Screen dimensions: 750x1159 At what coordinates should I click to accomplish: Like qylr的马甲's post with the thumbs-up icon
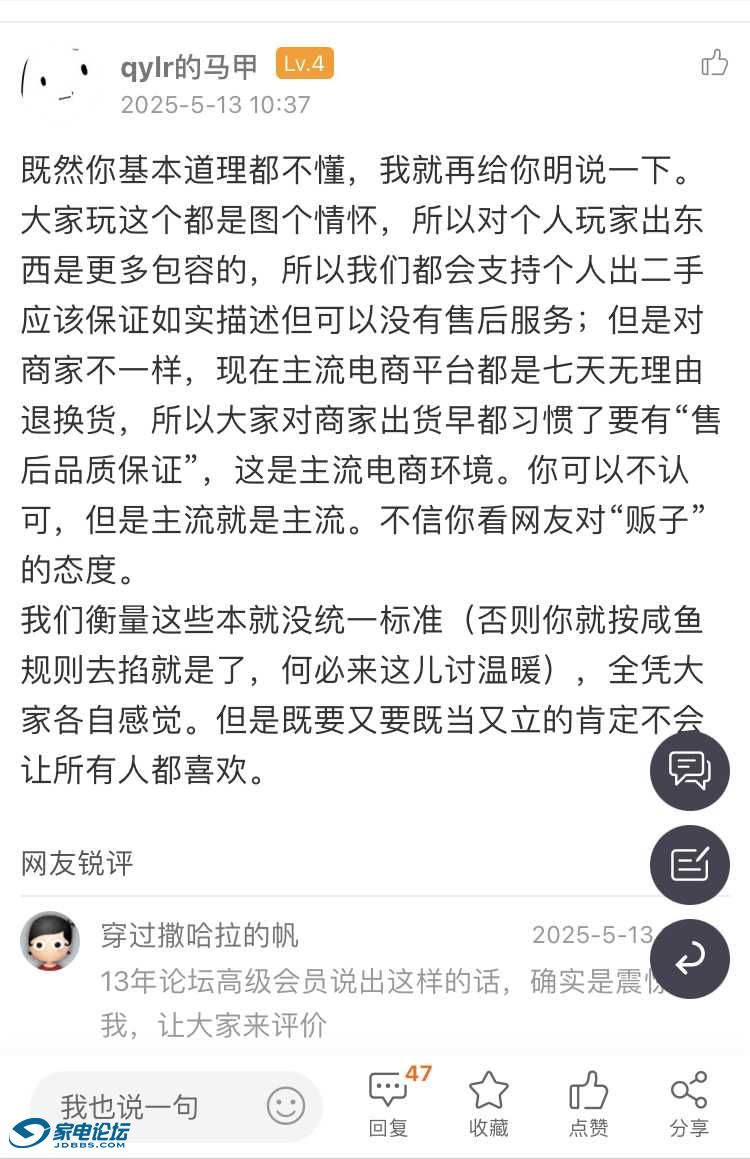(714, 63)
